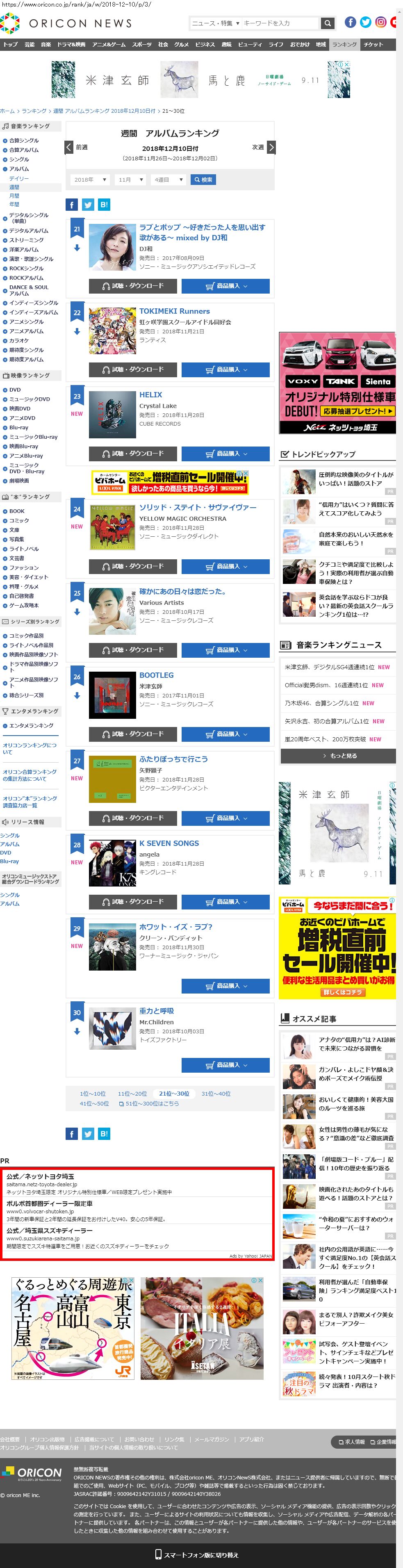Go to previous week with 前週 arrow

click(x=69, y=147)
